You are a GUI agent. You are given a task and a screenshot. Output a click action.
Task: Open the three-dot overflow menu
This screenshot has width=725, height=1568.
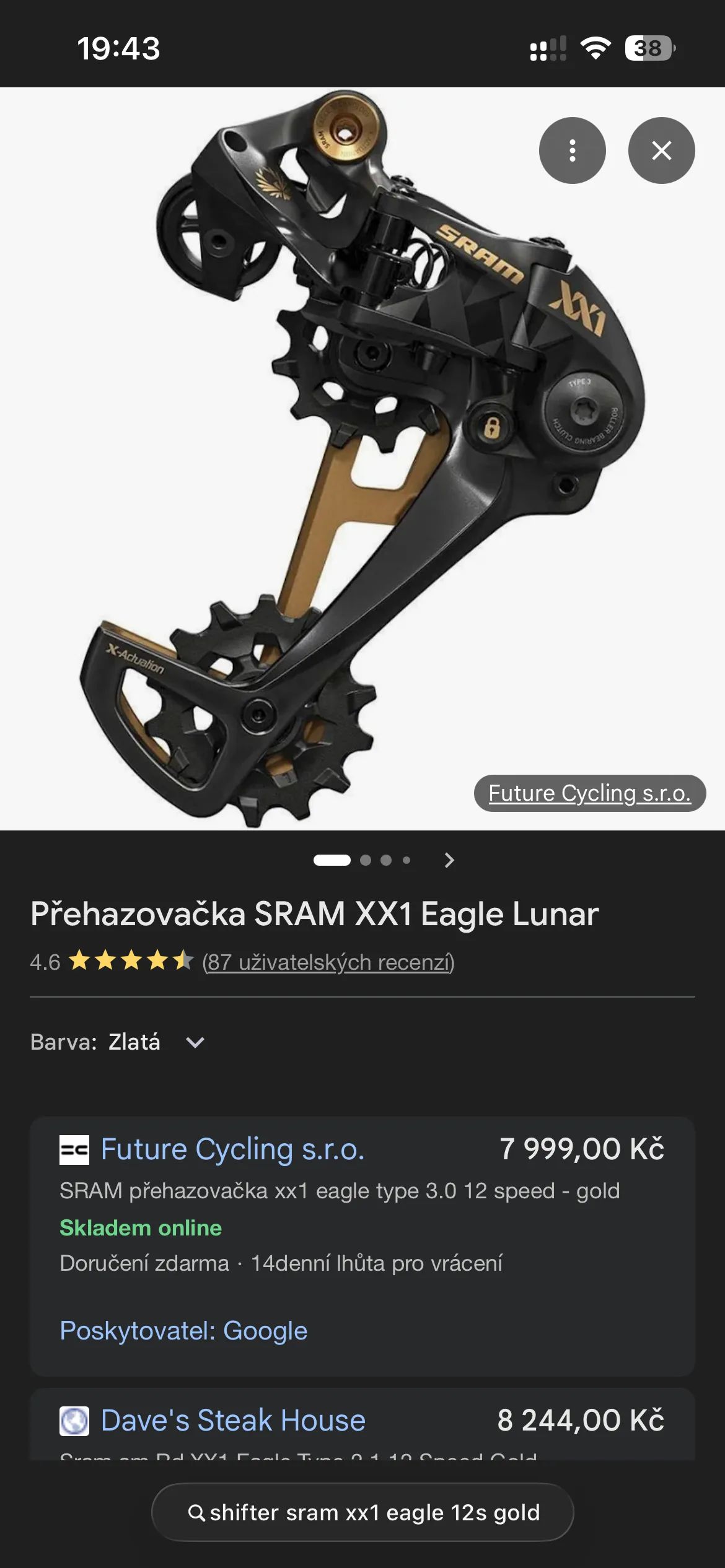coord(572,150)
